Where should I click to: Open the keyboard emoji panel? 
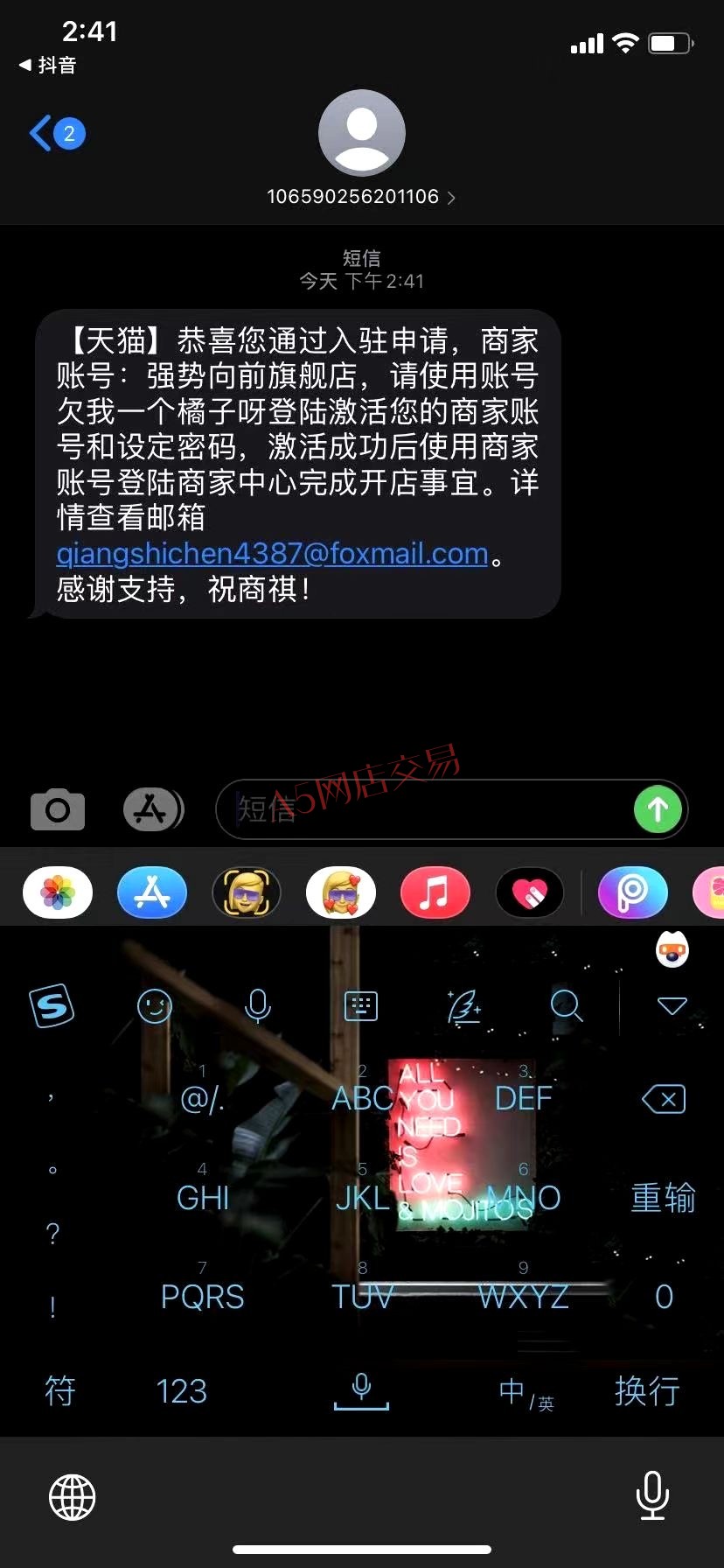click(155, 1006)
